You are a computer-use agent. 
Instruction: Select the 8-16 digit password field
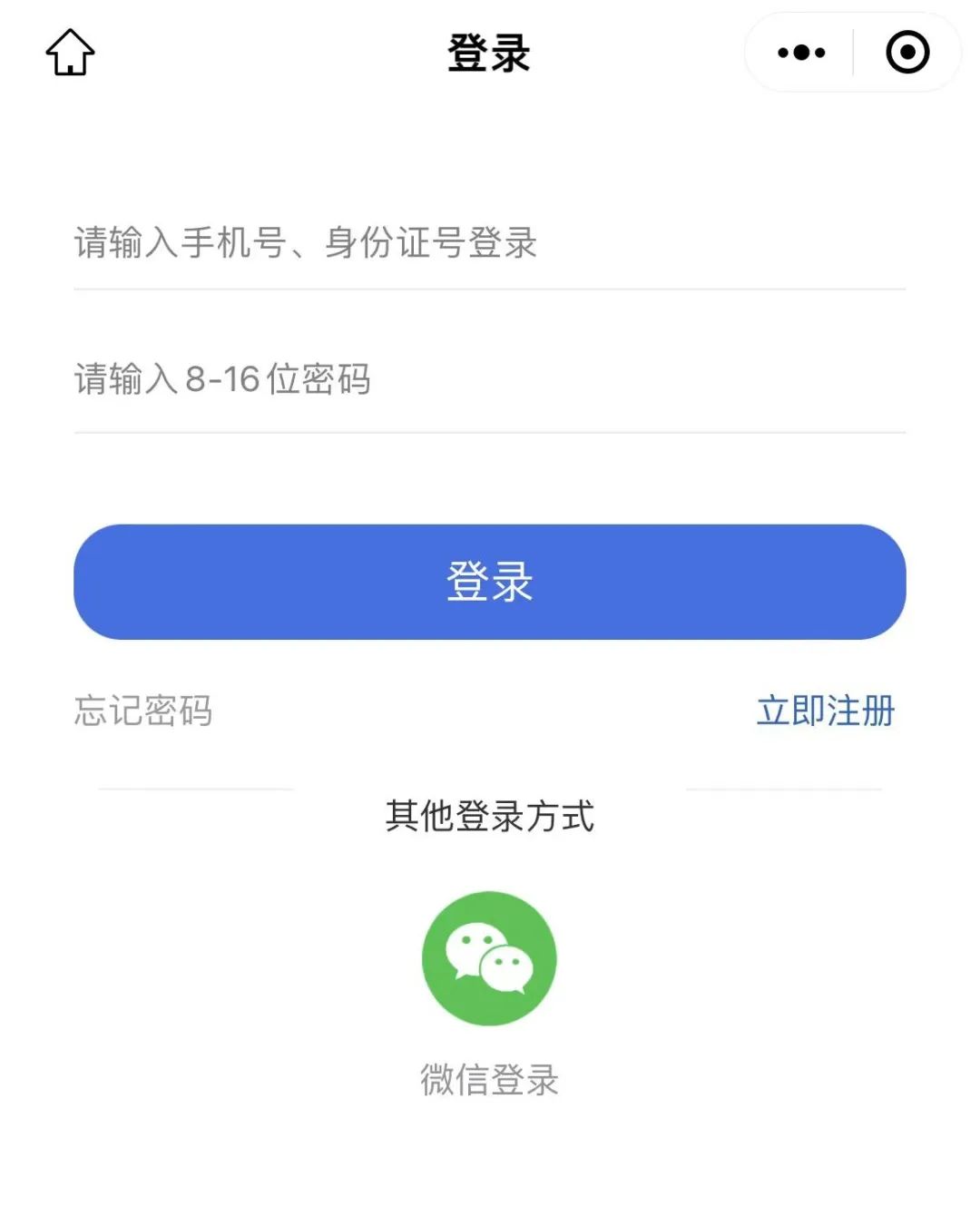point(488,379)
